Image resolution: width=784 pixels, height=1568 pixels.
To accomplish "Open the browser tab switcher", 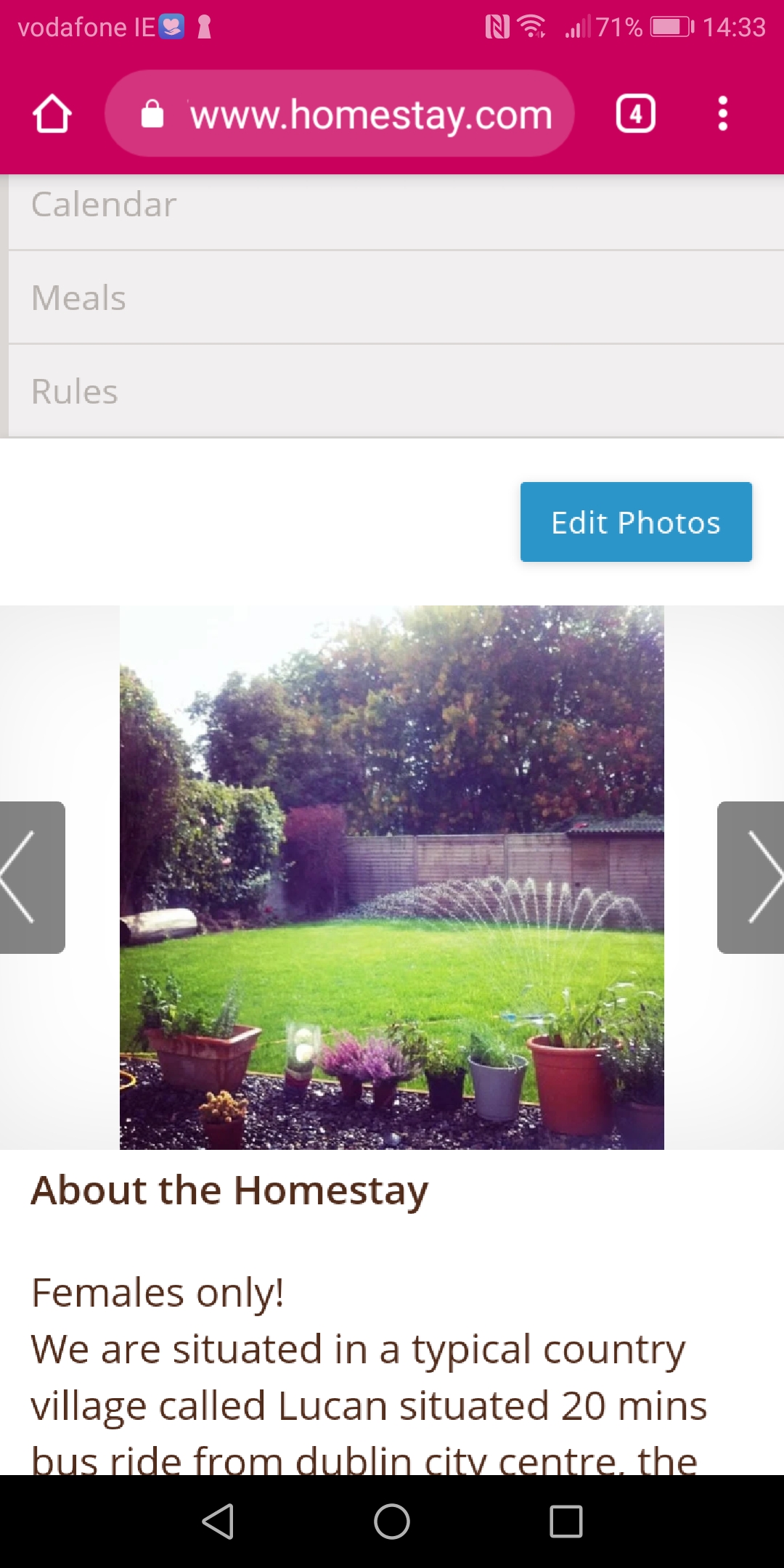I will point(636,114).
